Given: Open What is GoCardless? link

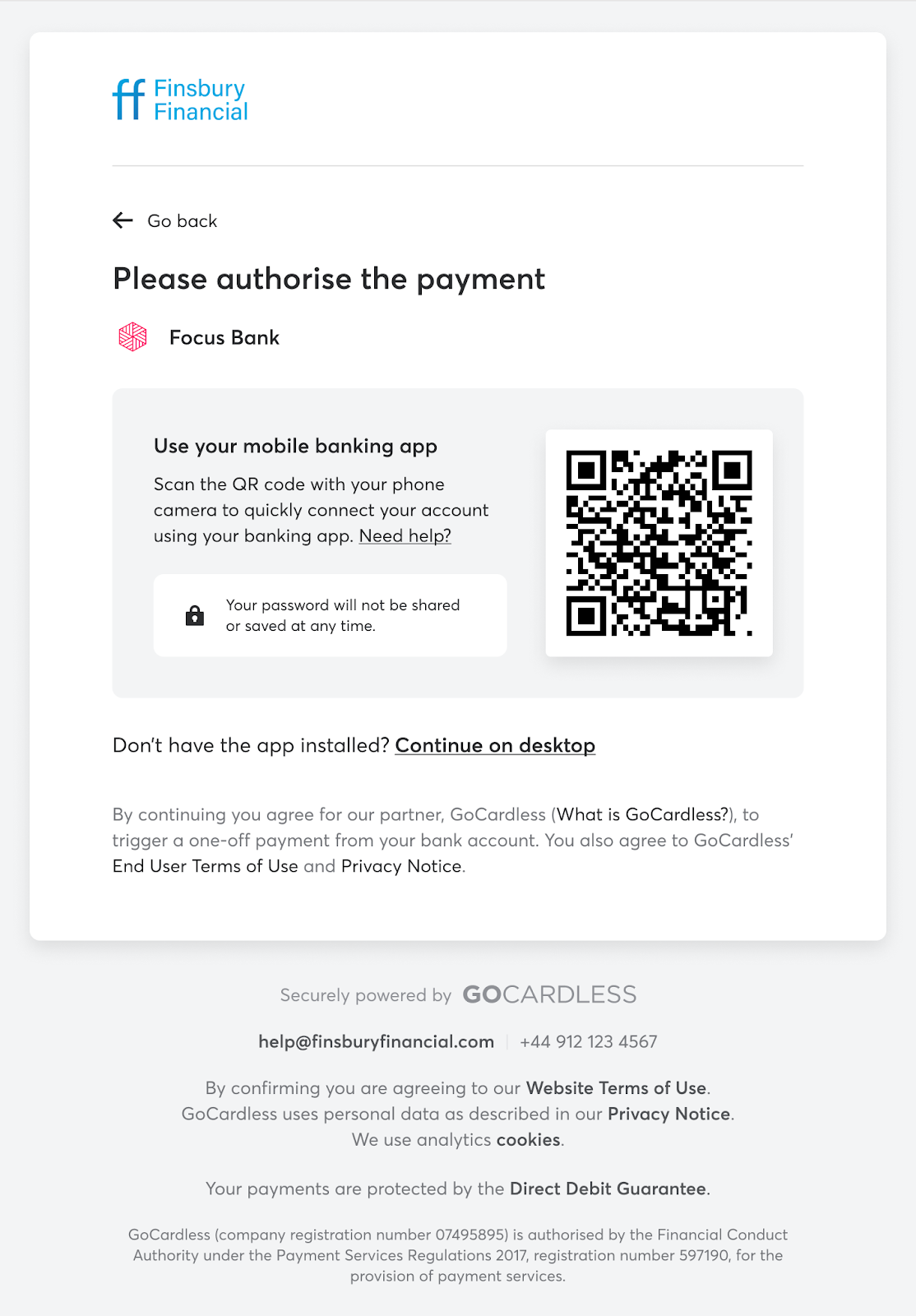Looking at the screenshot, I should pos(643,814).
